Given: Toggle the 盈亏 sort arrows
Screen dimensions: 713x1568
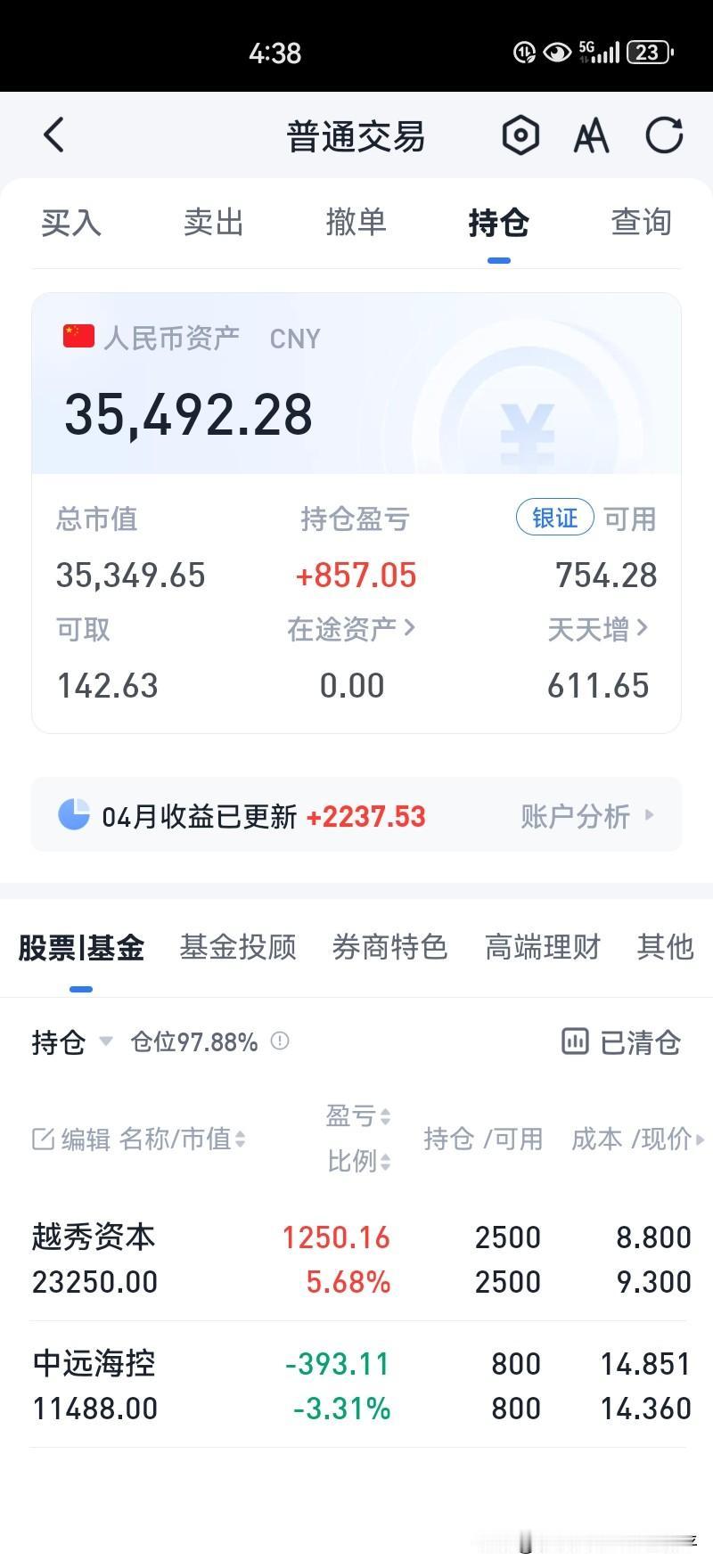Looking at the screenshot, I should pos(383,1115).
